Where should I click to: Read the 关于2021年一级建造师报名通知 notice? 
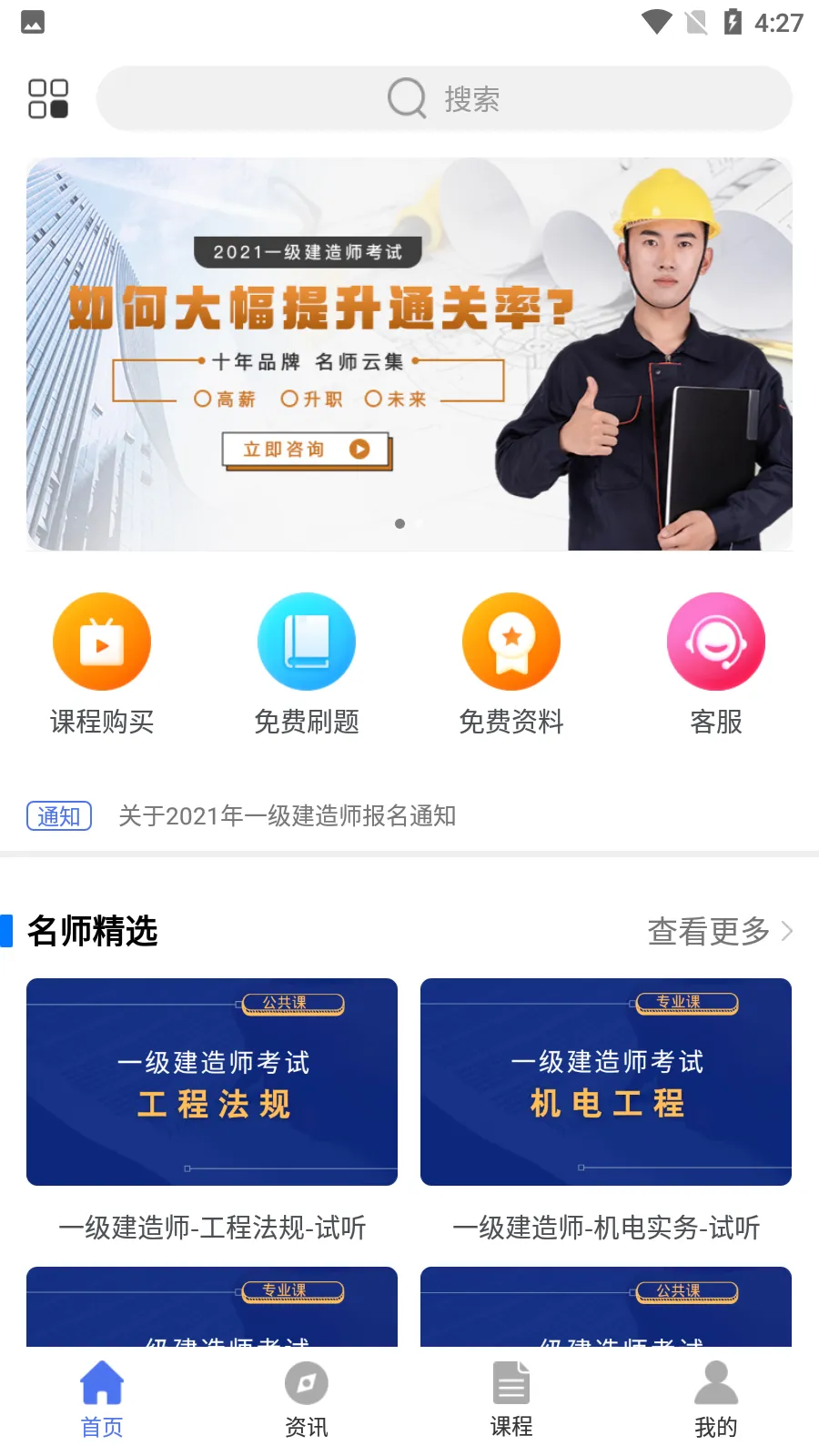[x=287, y=816]
